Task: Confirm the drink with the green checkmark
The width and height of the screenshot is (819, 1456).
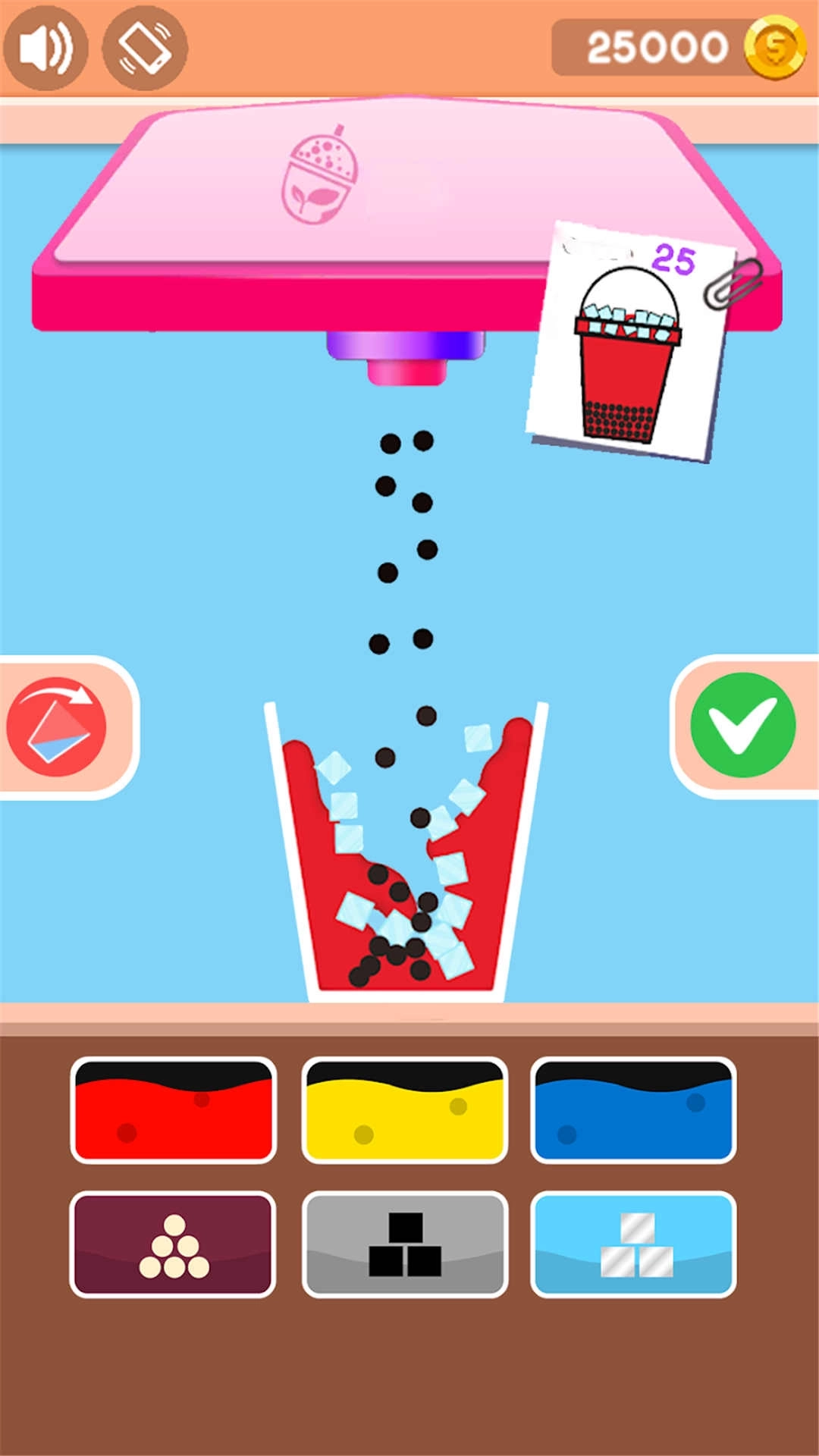Action: coord(742,726)
